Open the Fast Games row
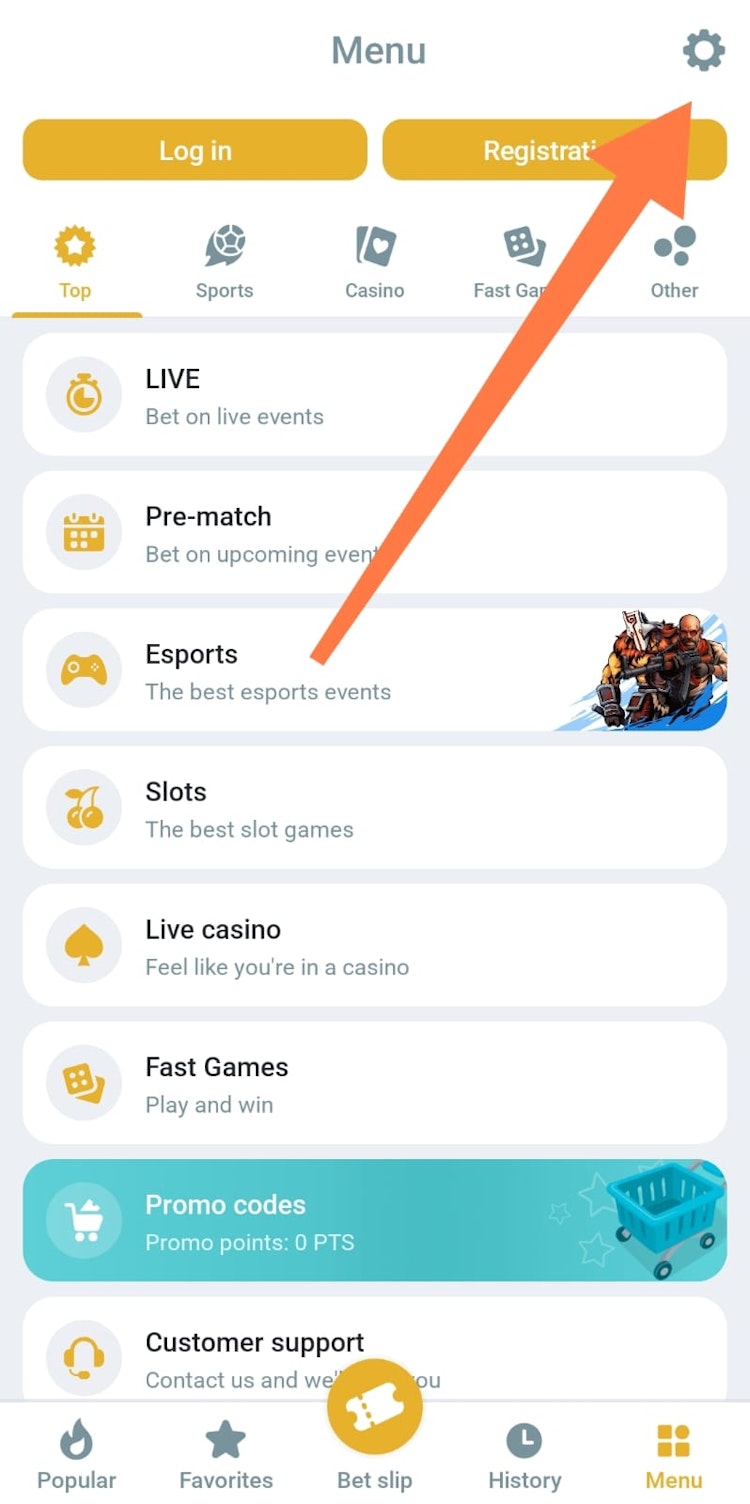 pyautogui.click(x=374, y=1084)
